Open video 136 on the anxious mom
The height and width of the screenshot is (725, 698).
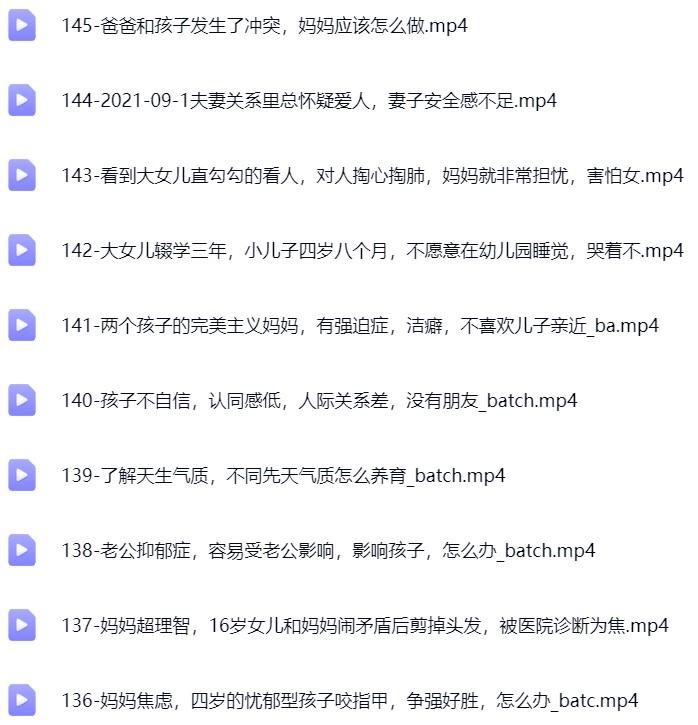coord(348,701)
